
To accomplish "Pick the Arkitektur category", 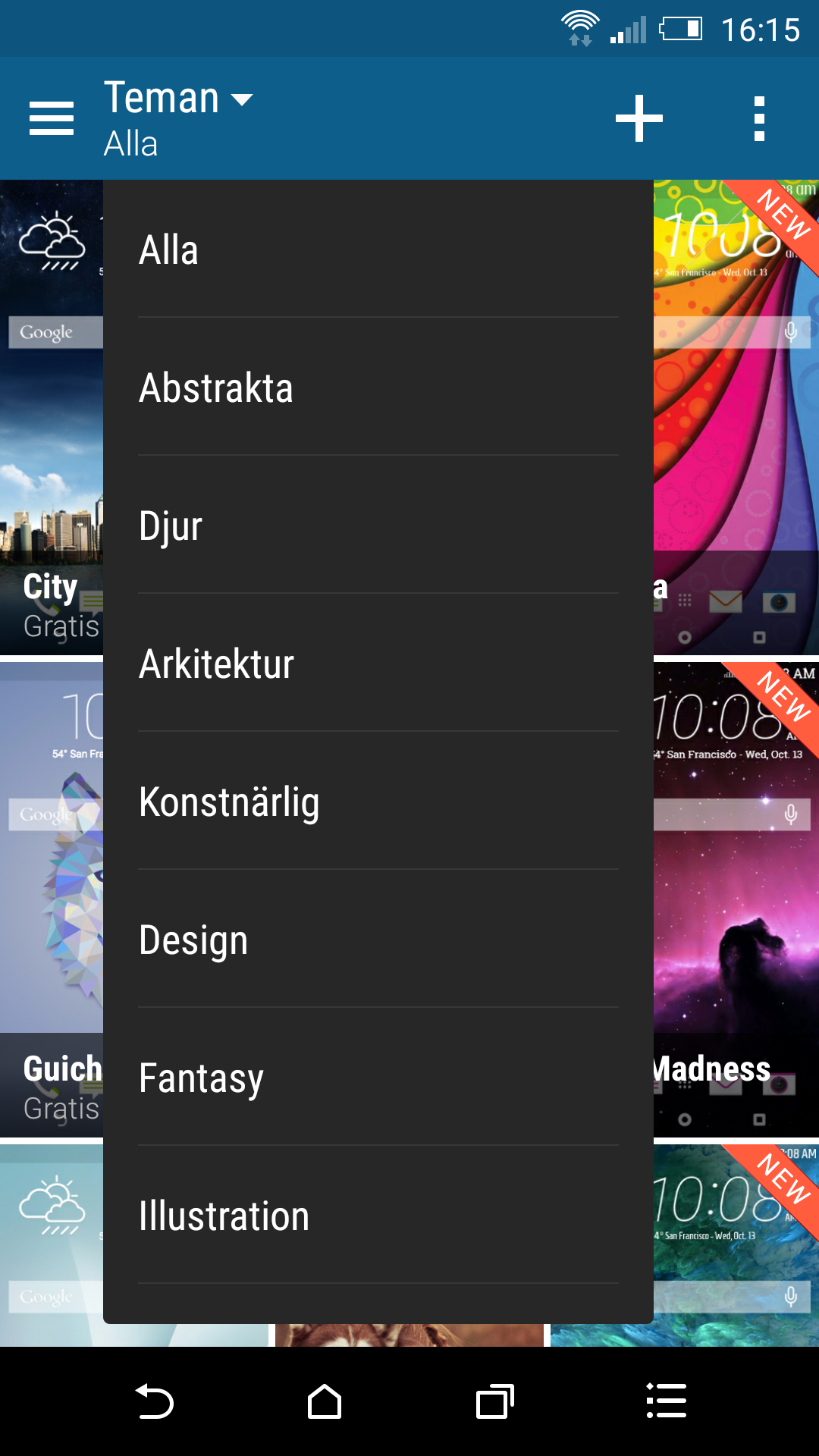I will point(378,664).
